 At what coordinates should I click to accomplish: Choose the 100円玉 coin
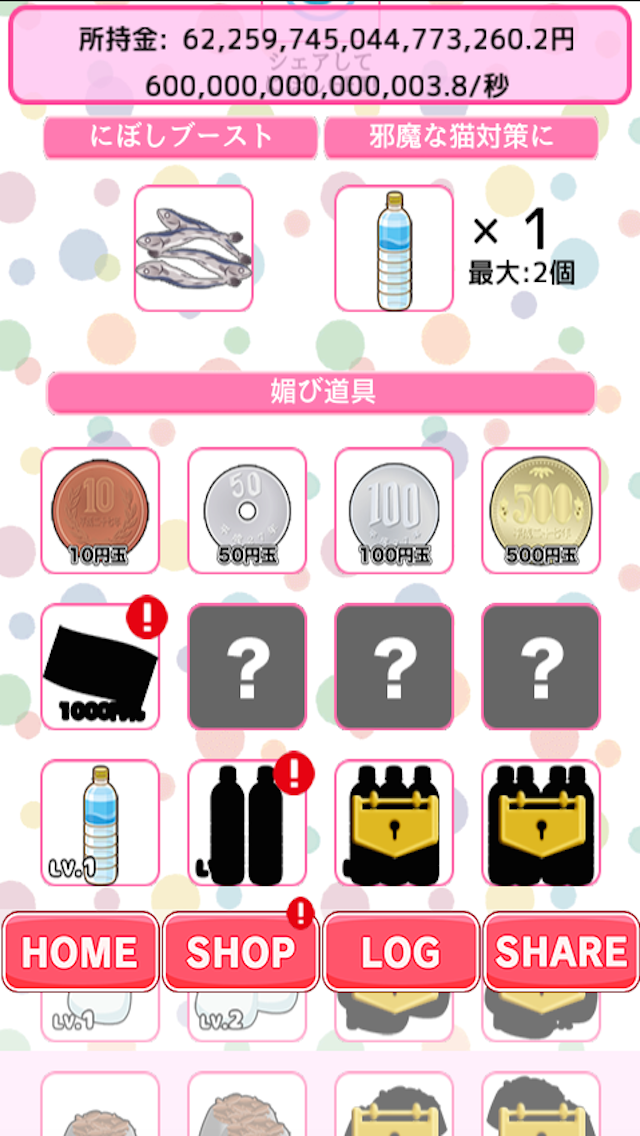[394, 510]
